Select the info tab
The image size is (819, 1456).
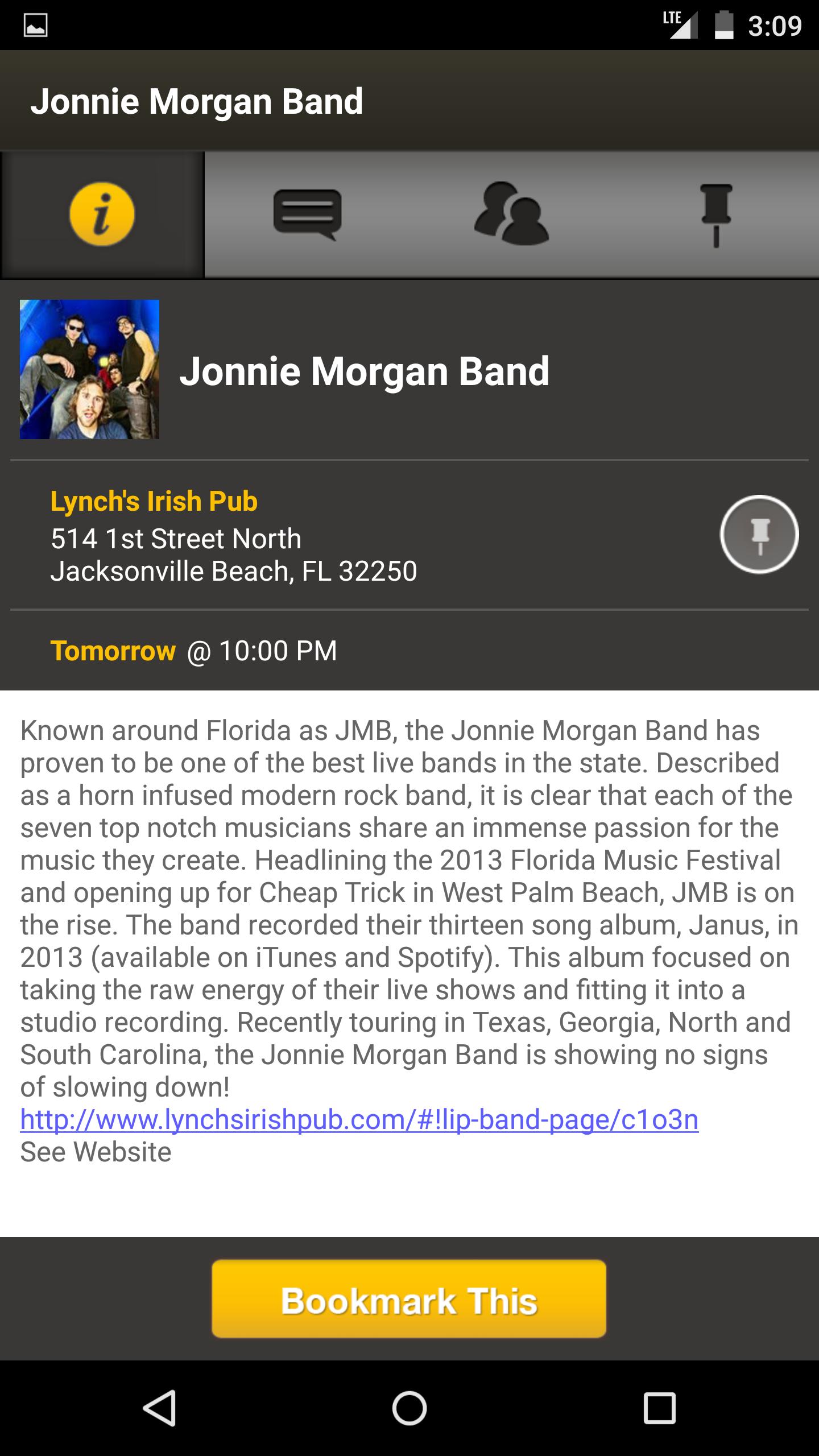102,214
